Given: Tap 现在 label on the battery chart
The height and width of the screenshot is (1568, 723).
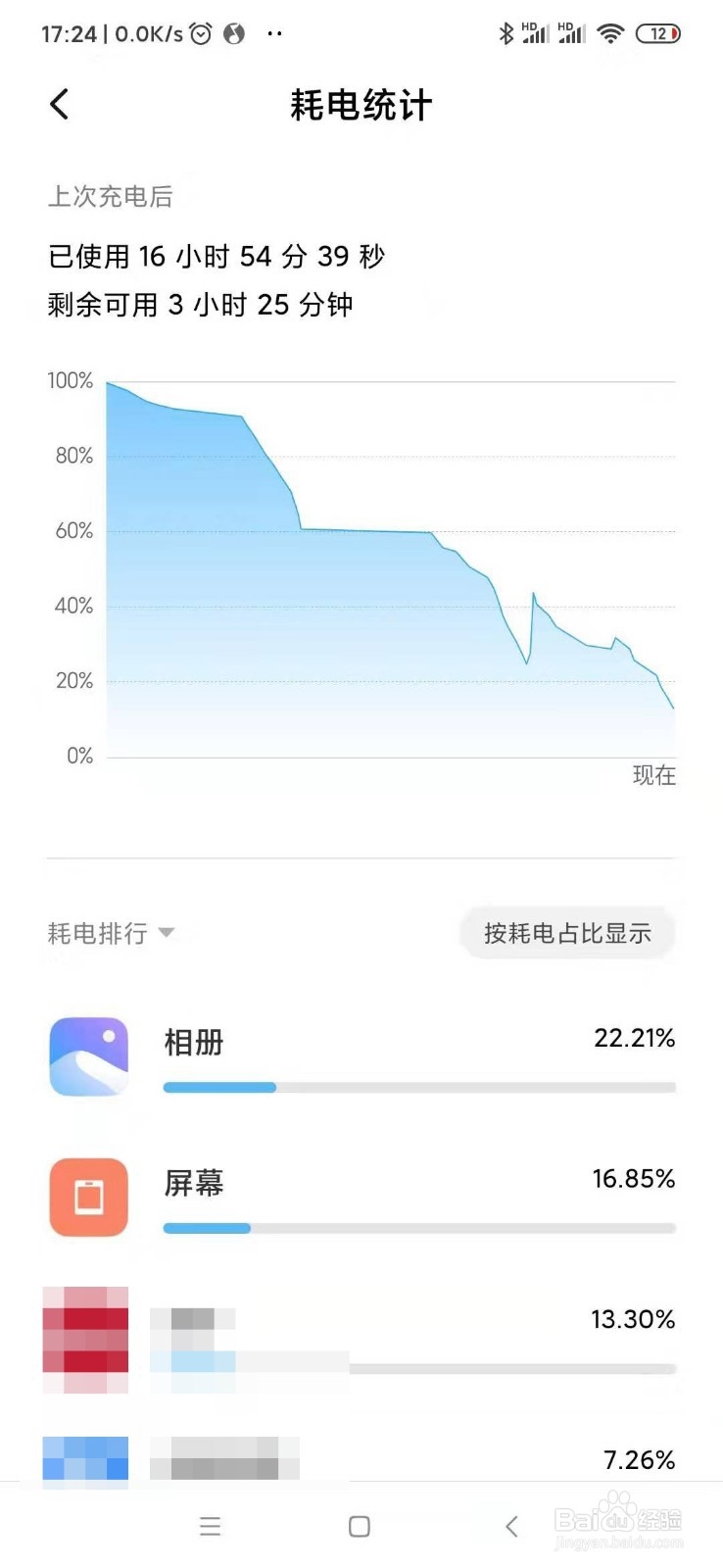Looking at the screenshot, I should 653,775.
